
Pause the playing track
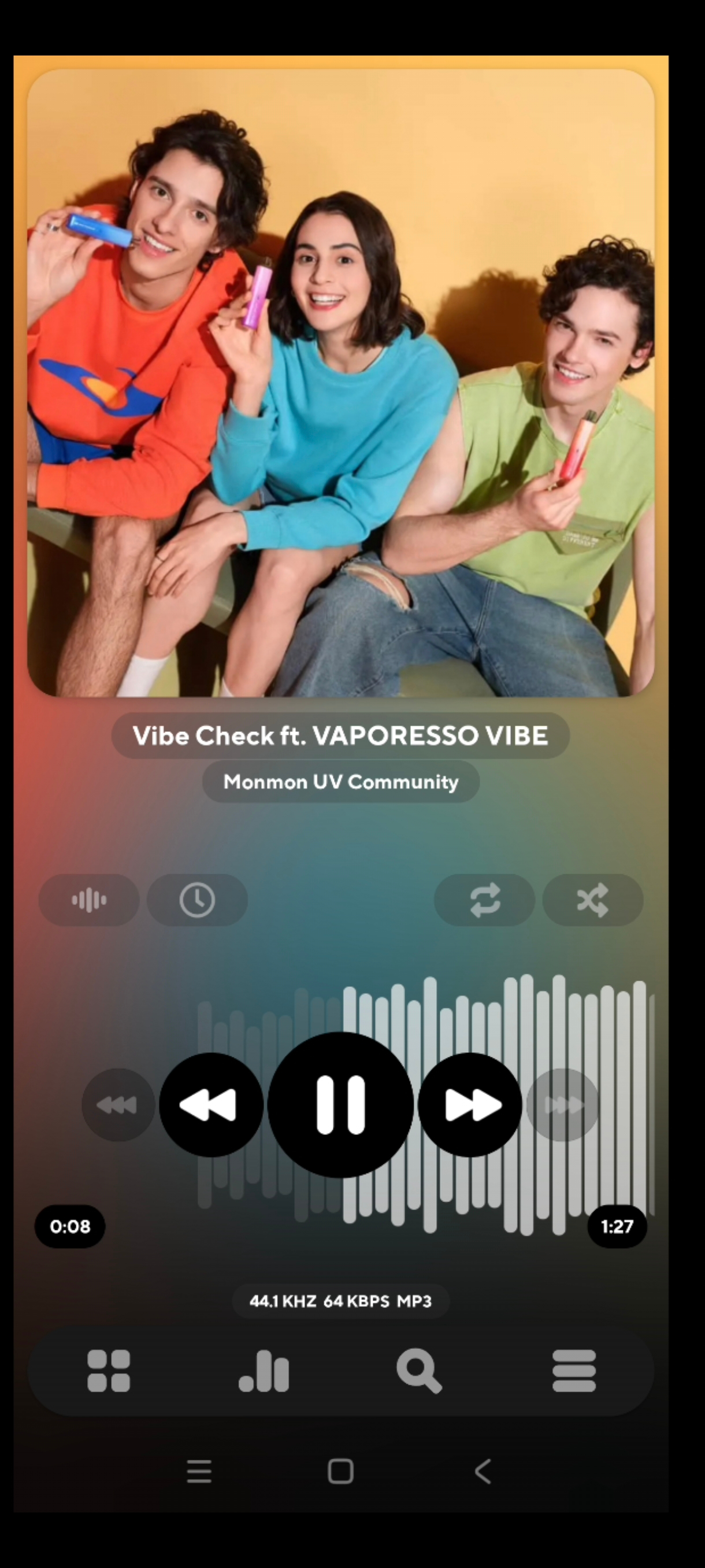[x=340, y=1105]
